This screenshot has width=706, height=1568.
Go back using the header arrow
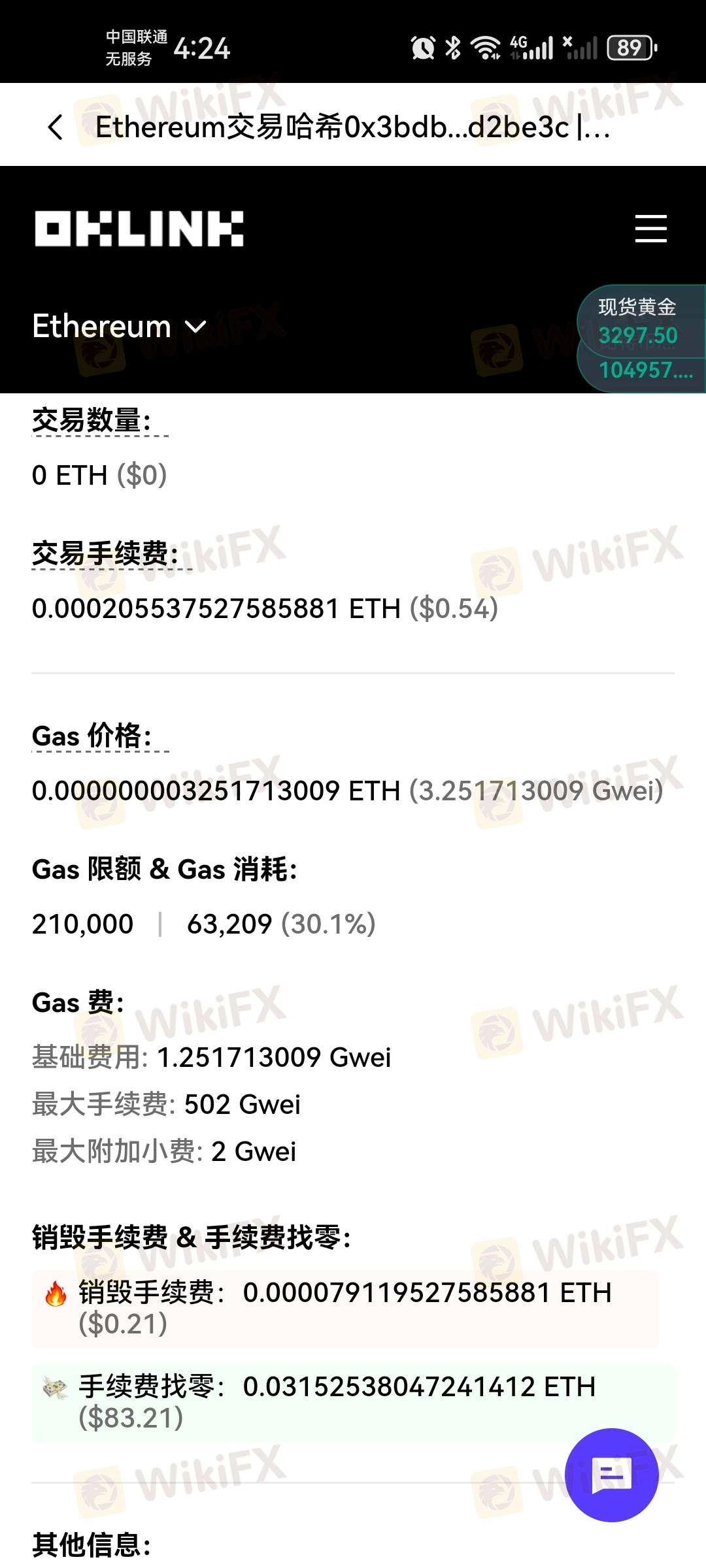(x=56, y=127)
